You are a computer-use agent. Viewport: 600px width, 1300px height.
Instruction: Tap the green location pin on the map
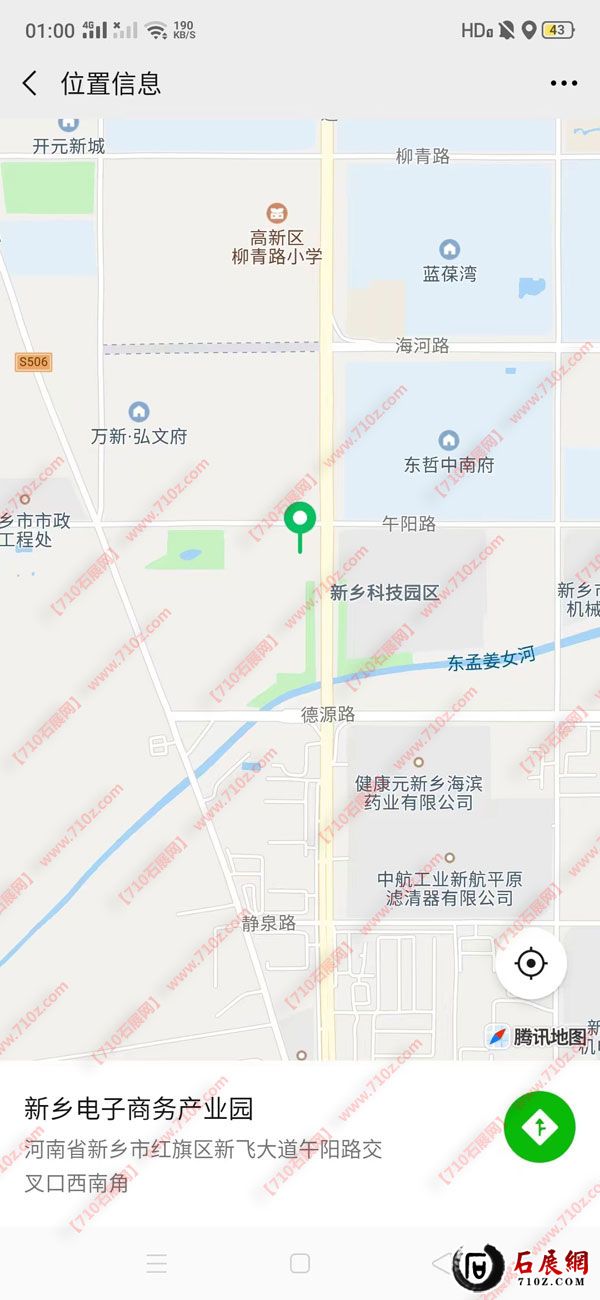[300, 521]
